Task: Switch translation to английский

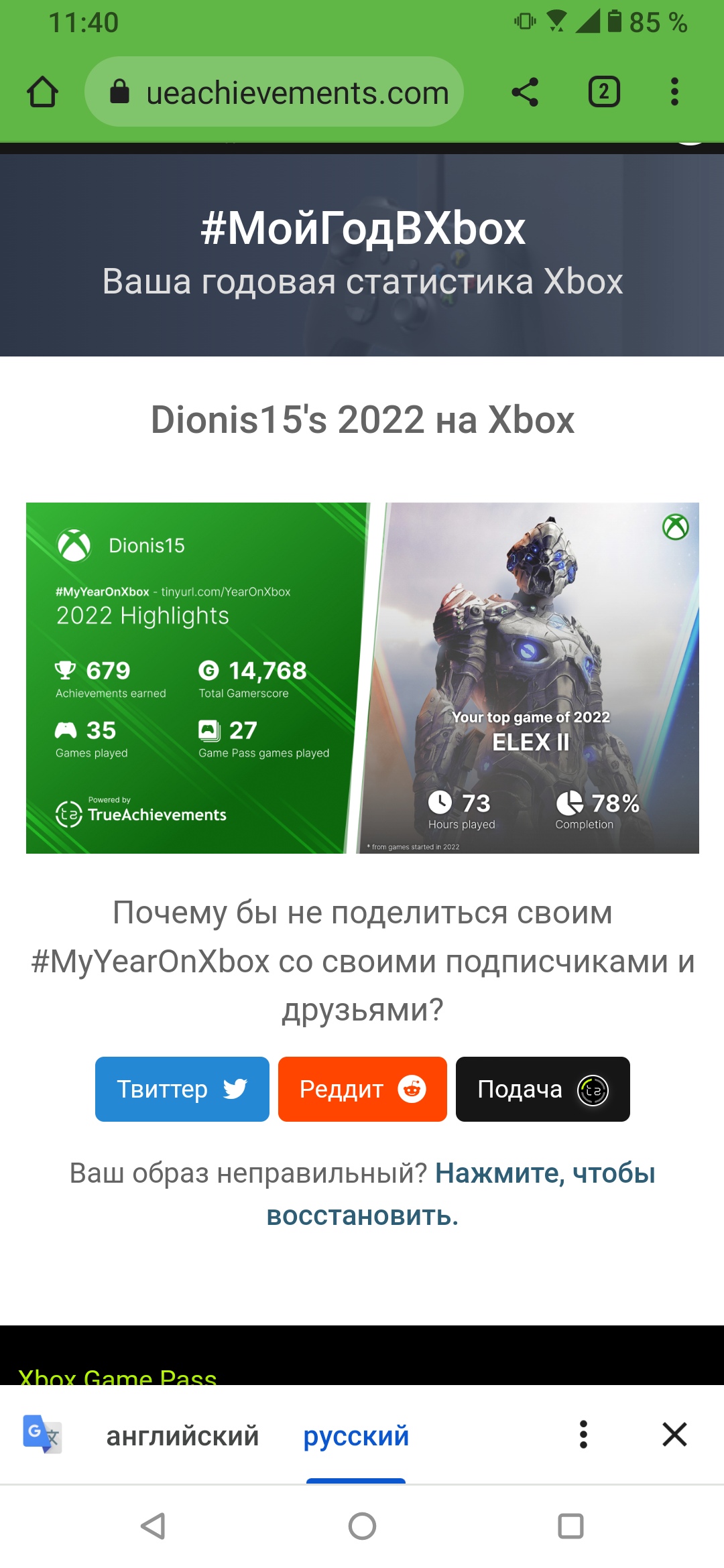Action: tap(182, 1436)
